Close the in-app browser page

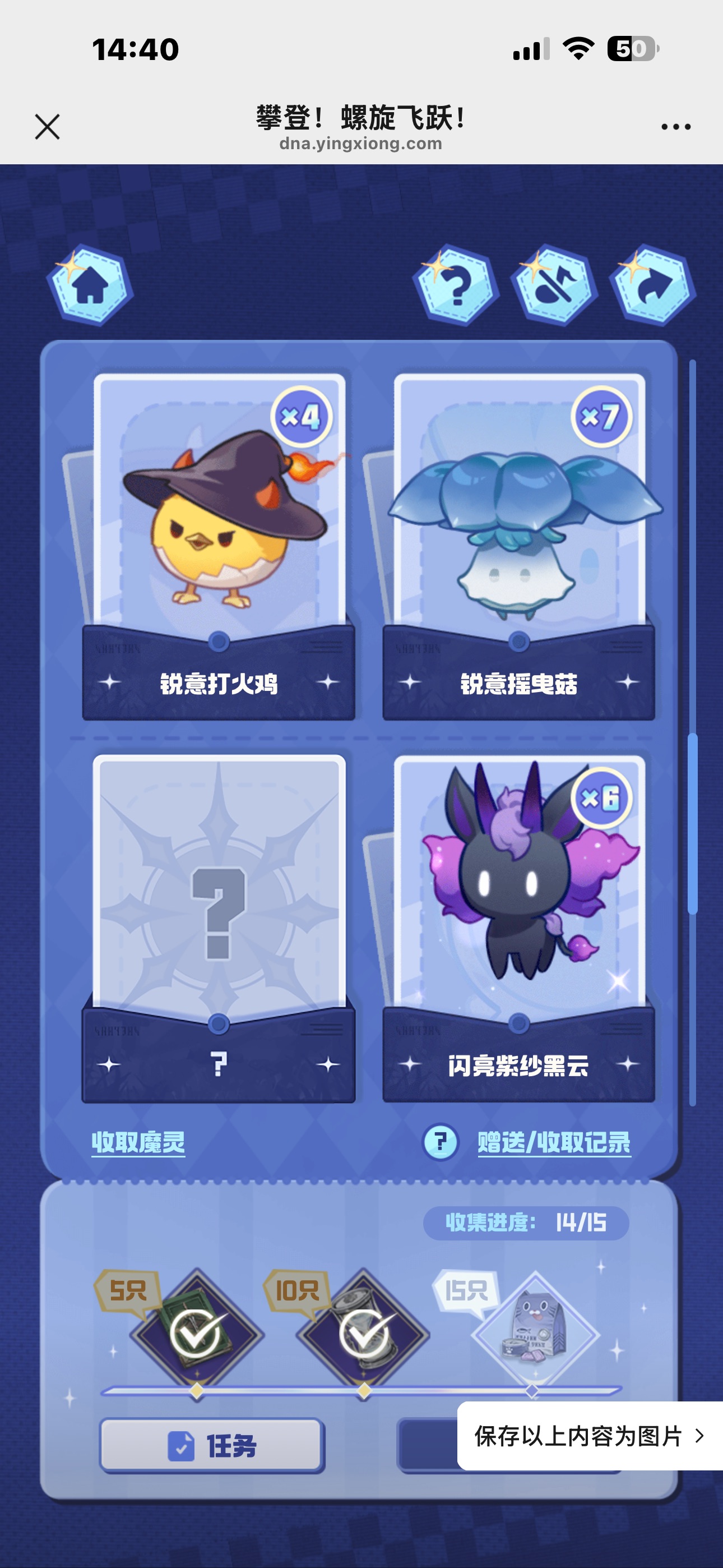(47, 127)
